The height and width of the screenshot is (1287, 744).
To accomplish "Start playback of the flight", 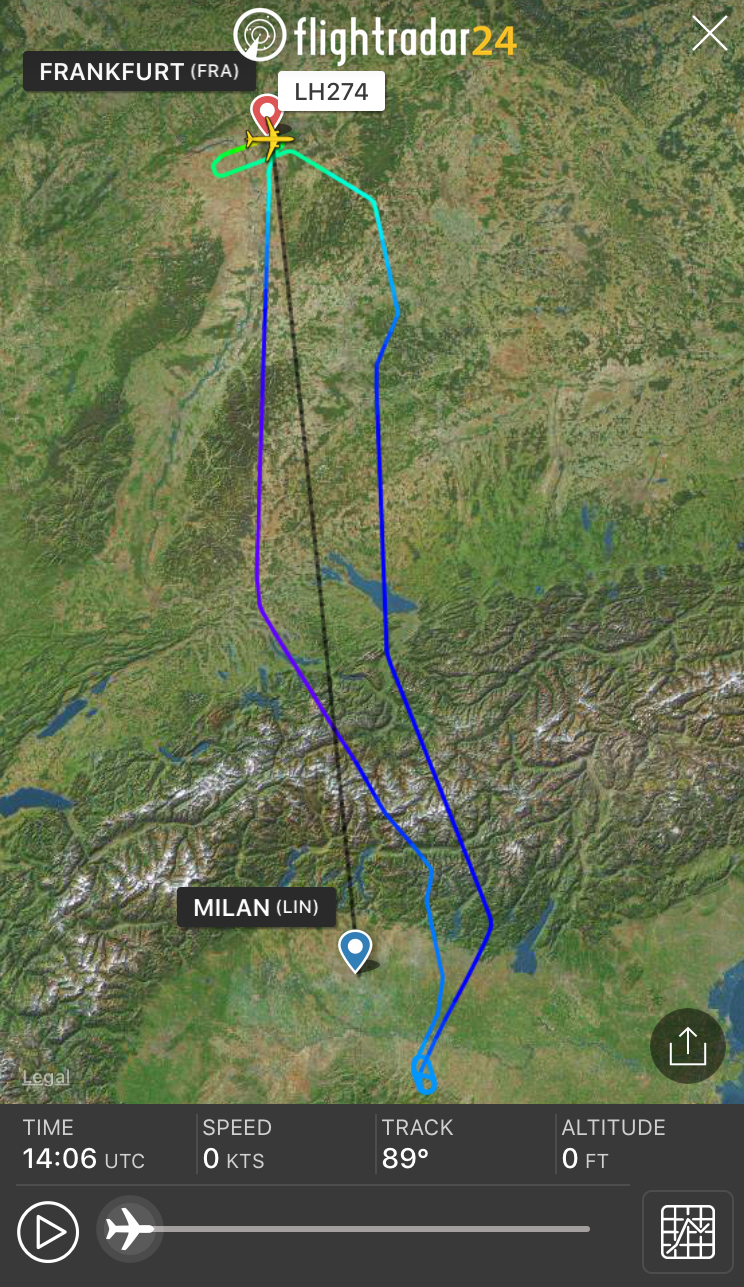I will coord(48,1231).
